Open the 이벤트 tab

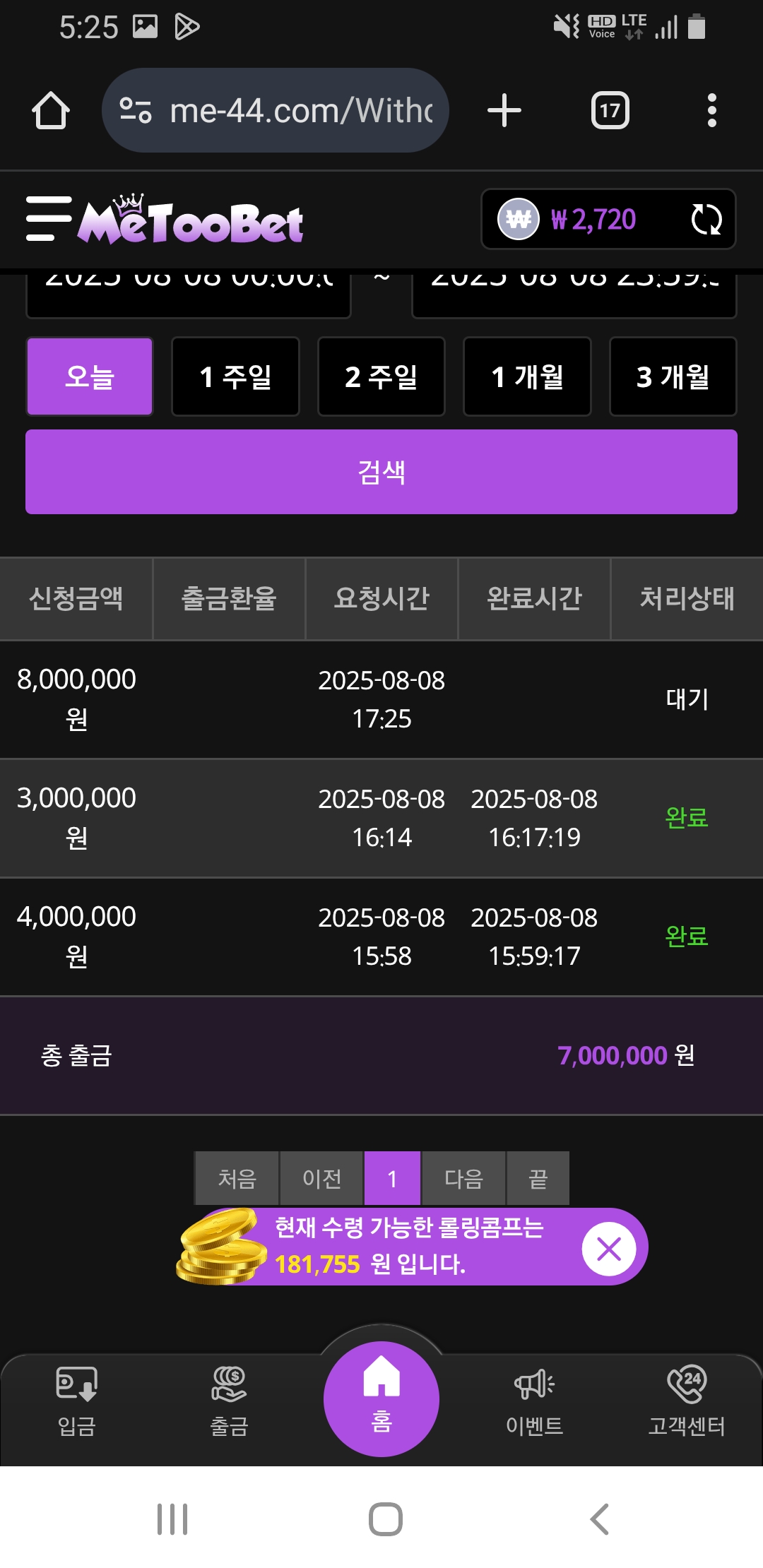[534, 1403]
